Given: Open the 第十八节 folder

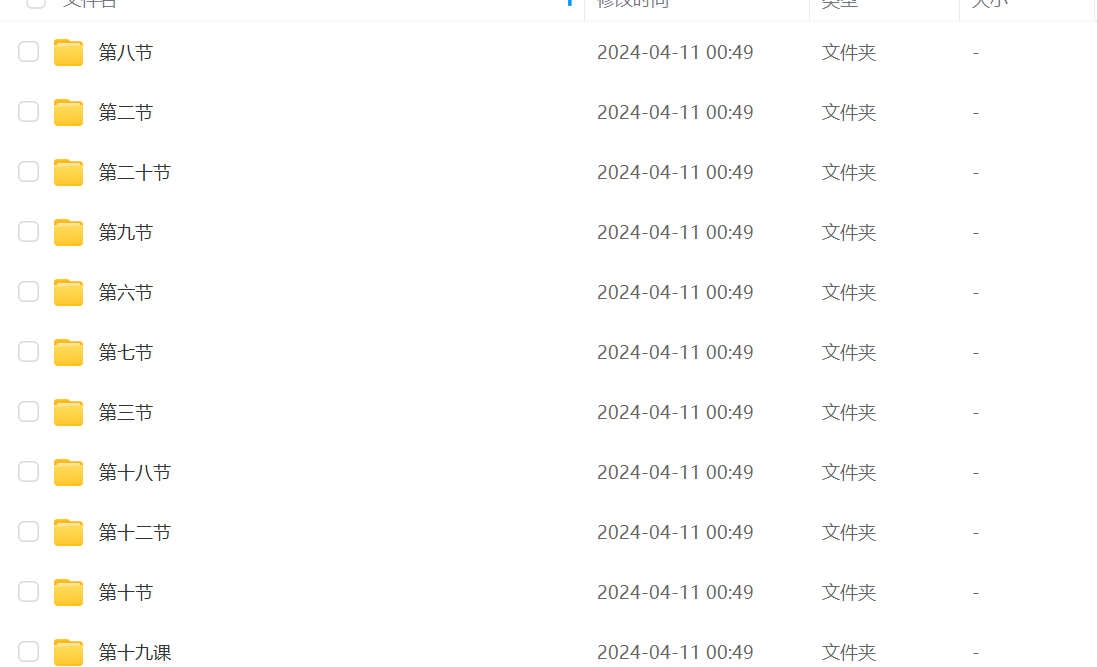Looking at the screenshot, I should point(134,473).
